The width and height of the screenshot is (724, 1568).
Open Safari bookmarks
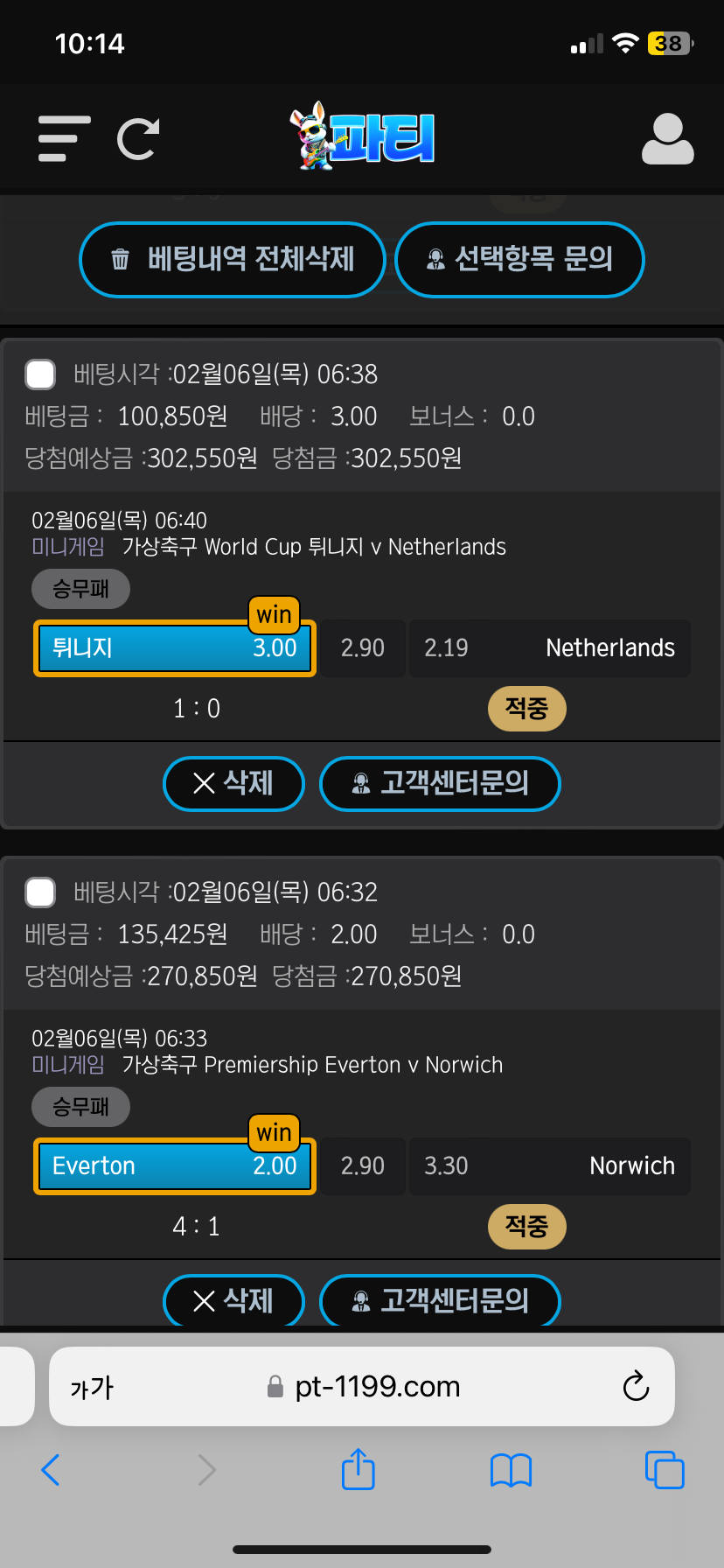coord(512,1470)
